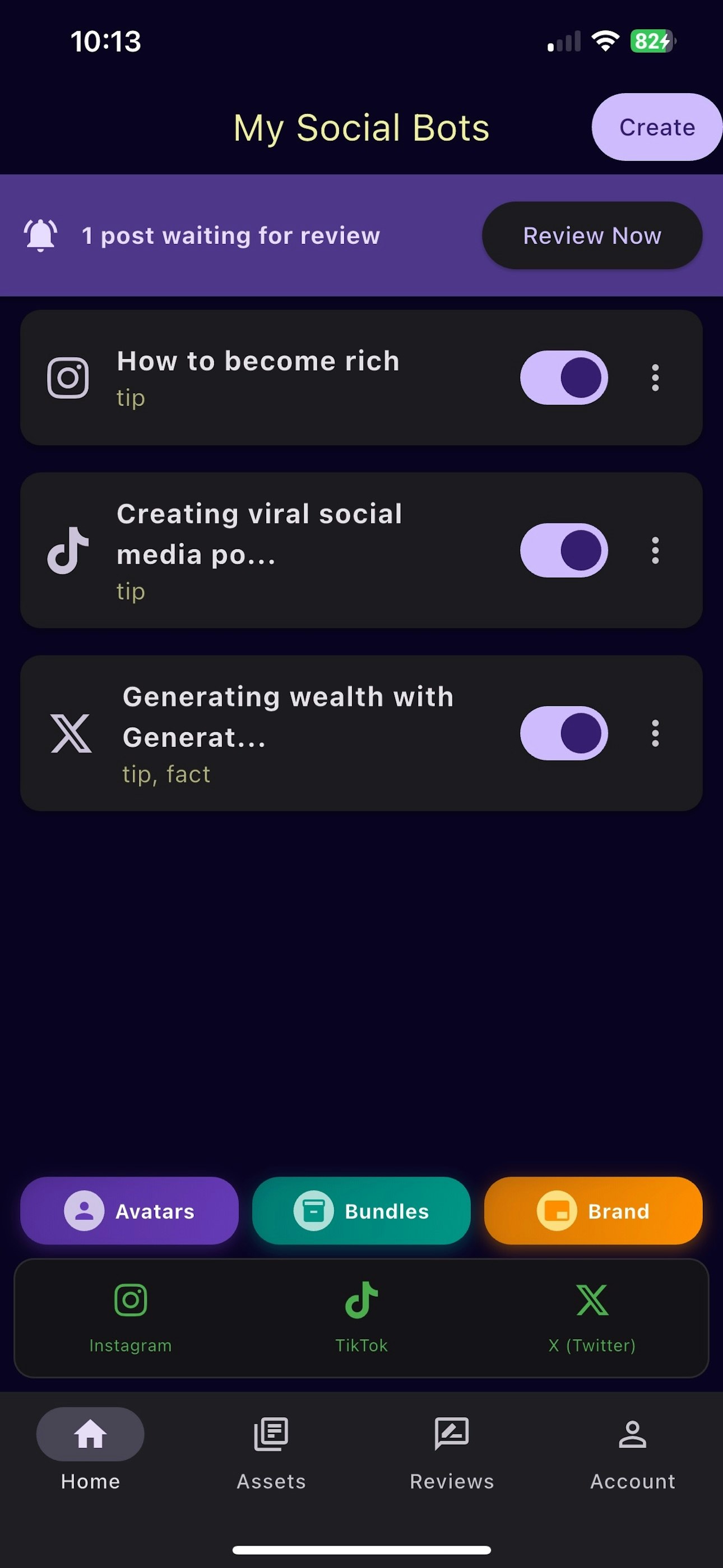Open the Brand section
Screen dimensions: 723x1568
point(593,1211)
